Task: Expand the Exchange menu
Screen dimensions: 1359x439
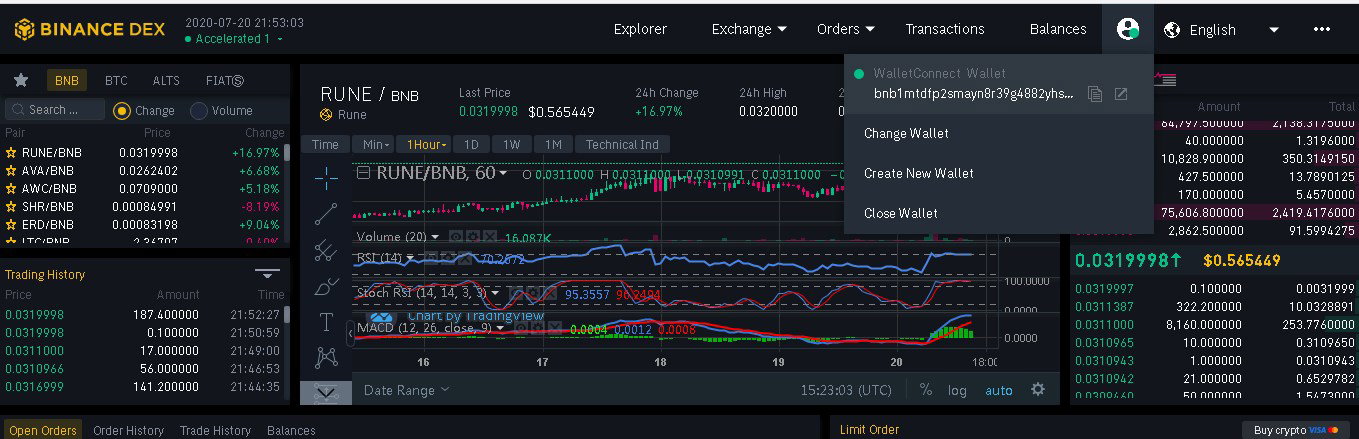Action: coord(749,29)
